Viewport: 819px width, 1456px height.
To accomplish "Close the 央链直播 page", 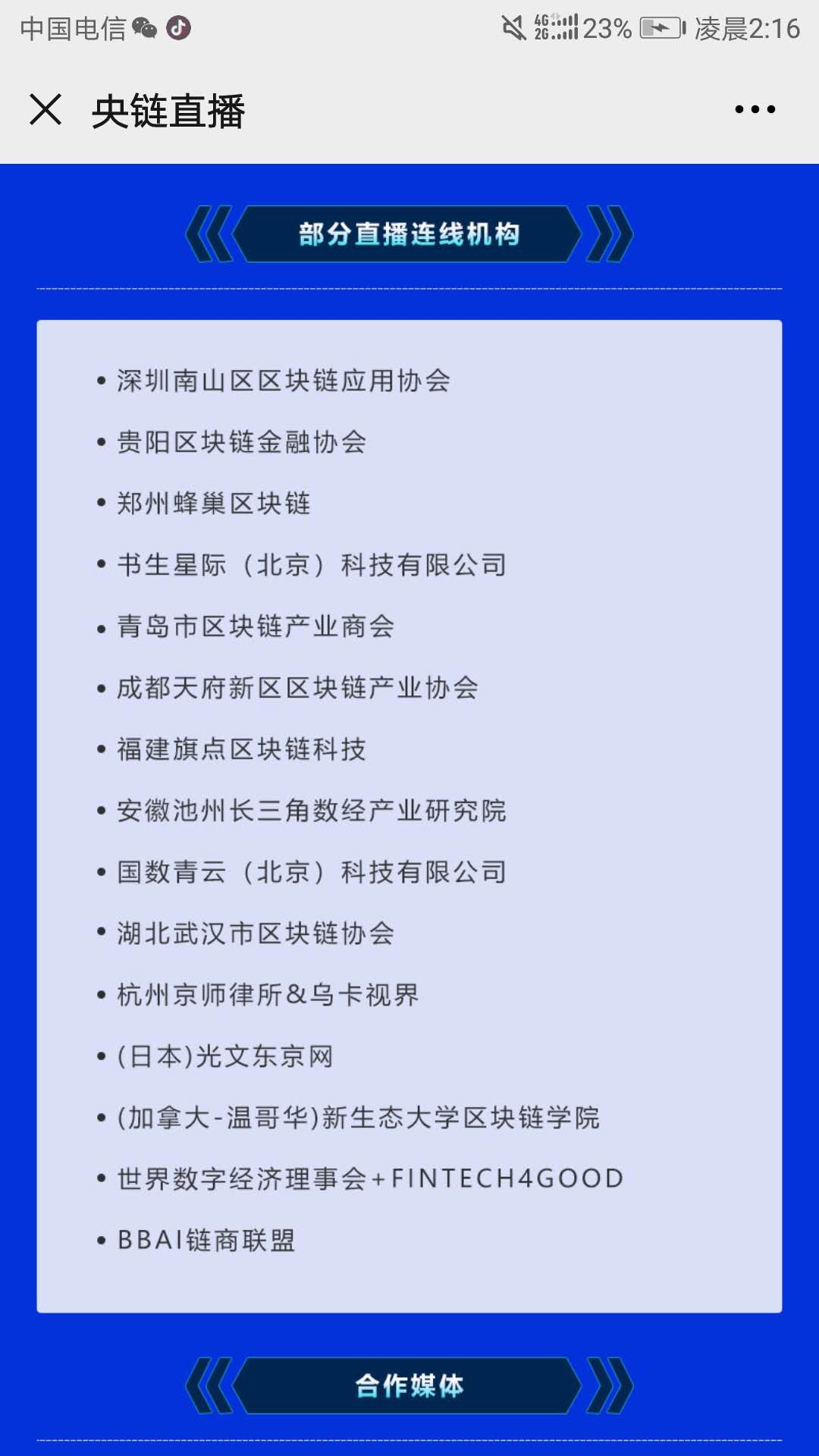I will pyautogui.click(x=45, y=109).
